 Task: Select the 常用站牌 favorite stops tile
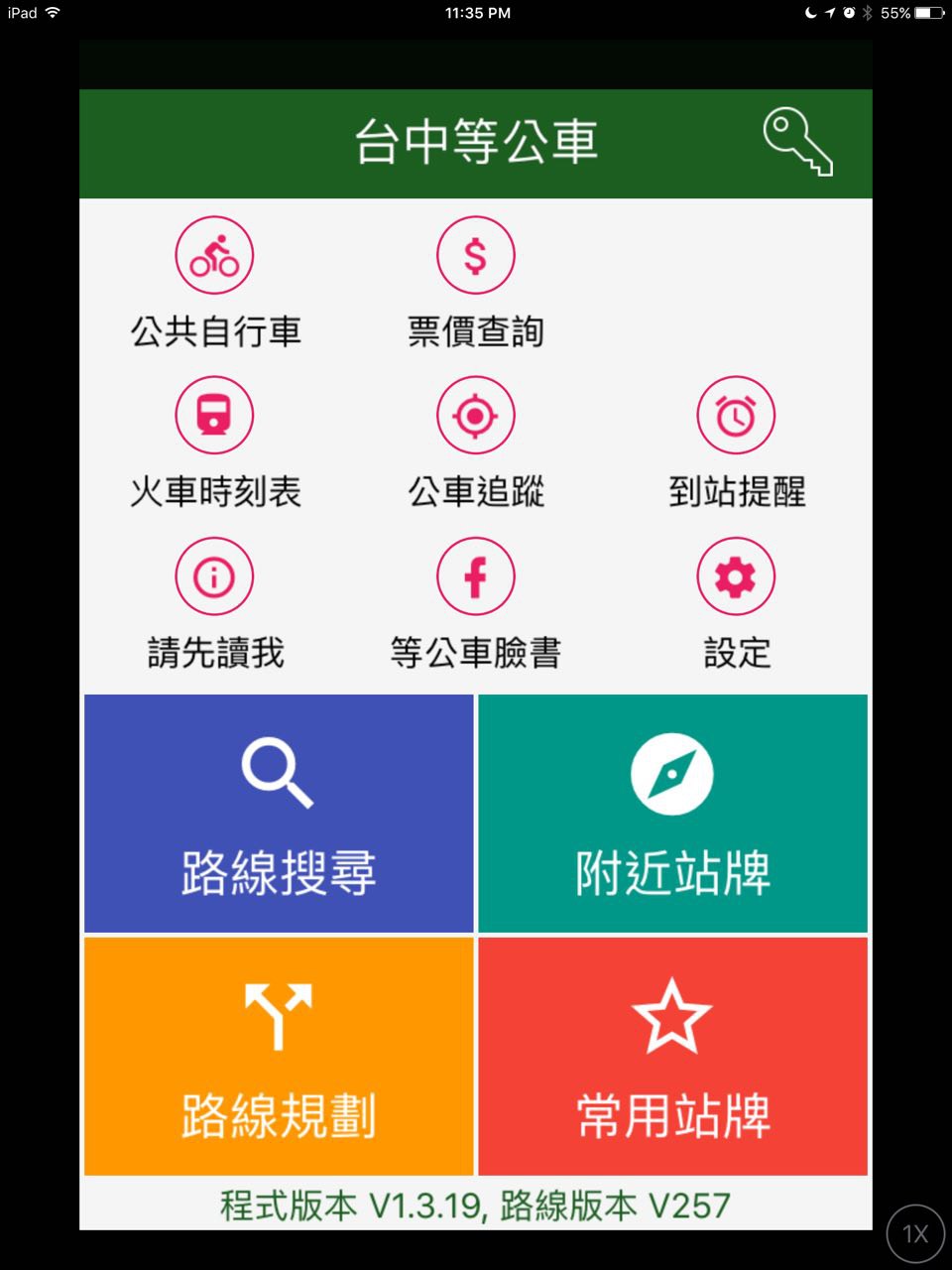[x=672, y=1056]
